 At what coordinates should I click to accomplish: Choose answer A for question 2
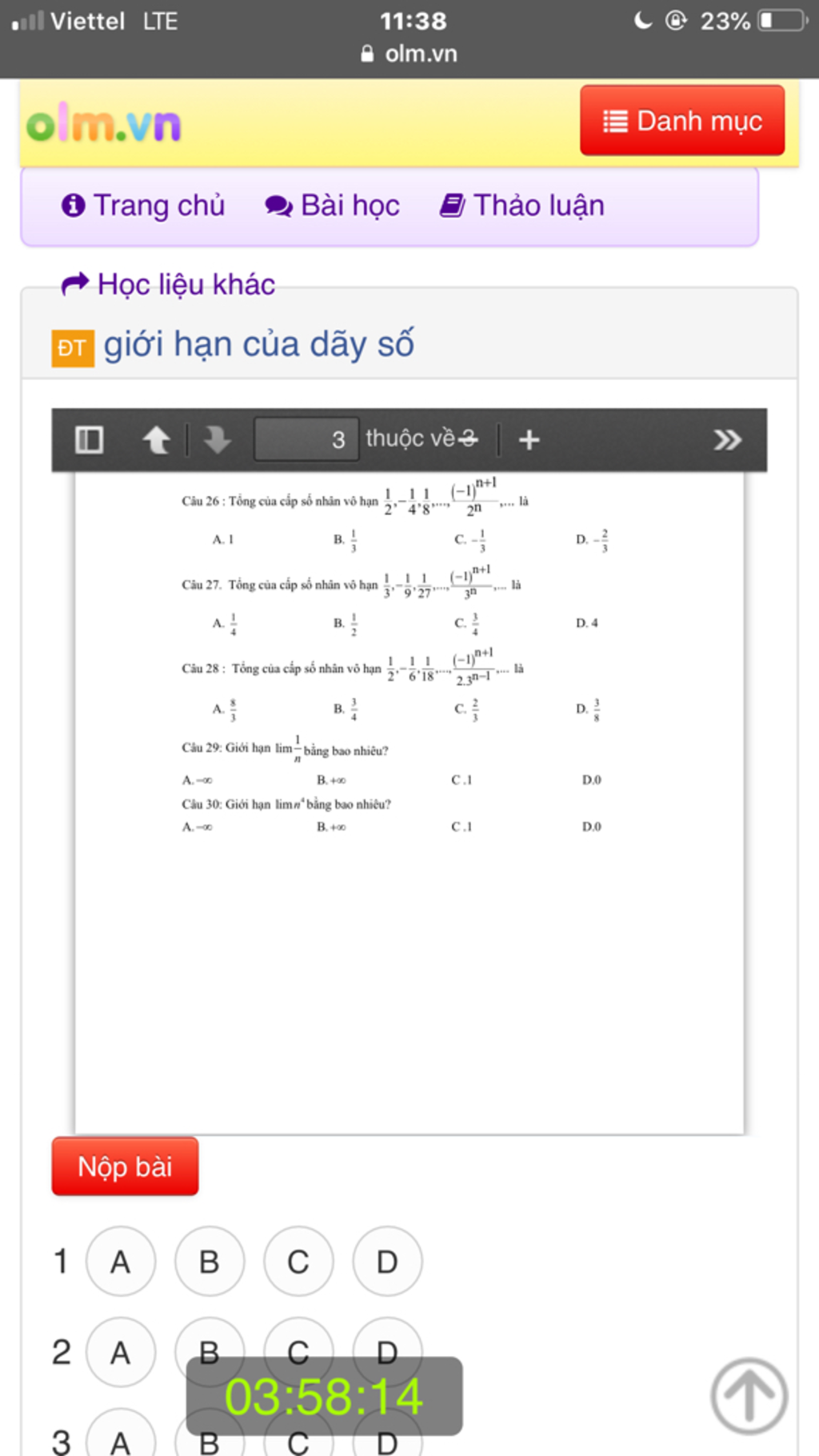click(121, 1352)
